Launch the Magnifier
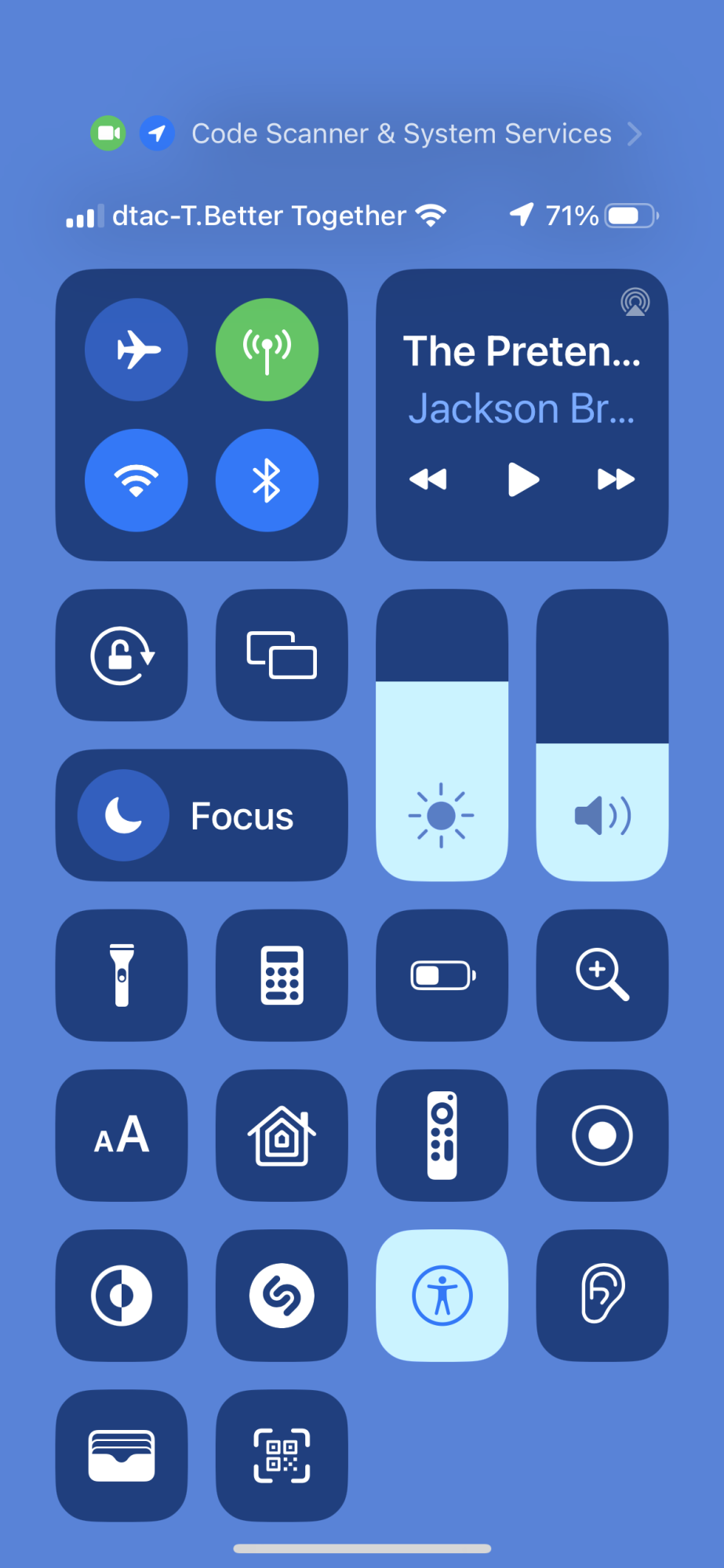Image resolution: width=724 pixels, height=1568 pixels. 602,975
